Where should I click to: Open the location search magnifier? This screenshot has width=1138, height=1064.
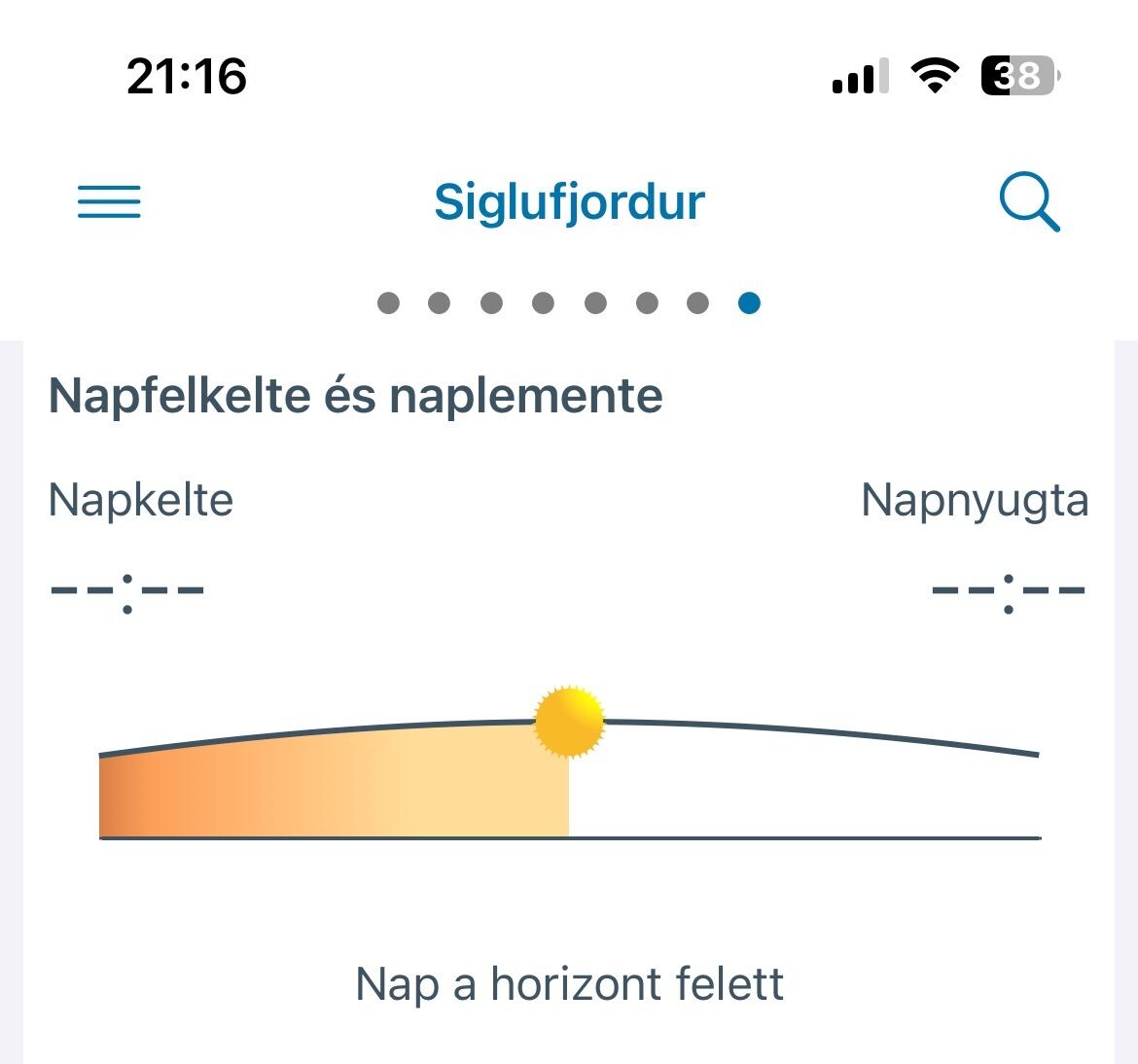click(1028, 202)
